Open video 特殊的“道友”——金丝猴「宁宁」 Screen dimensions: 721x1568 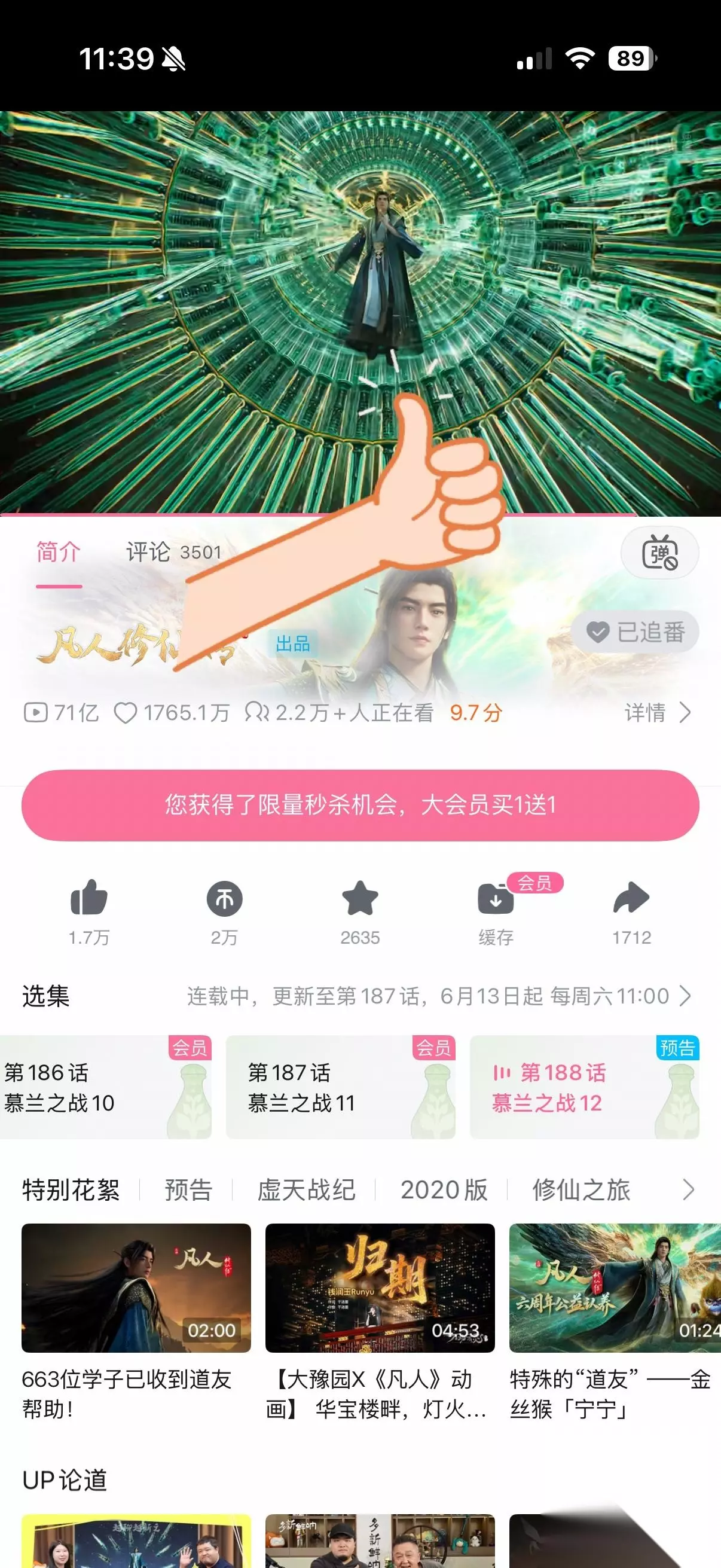coord(615,1324)
